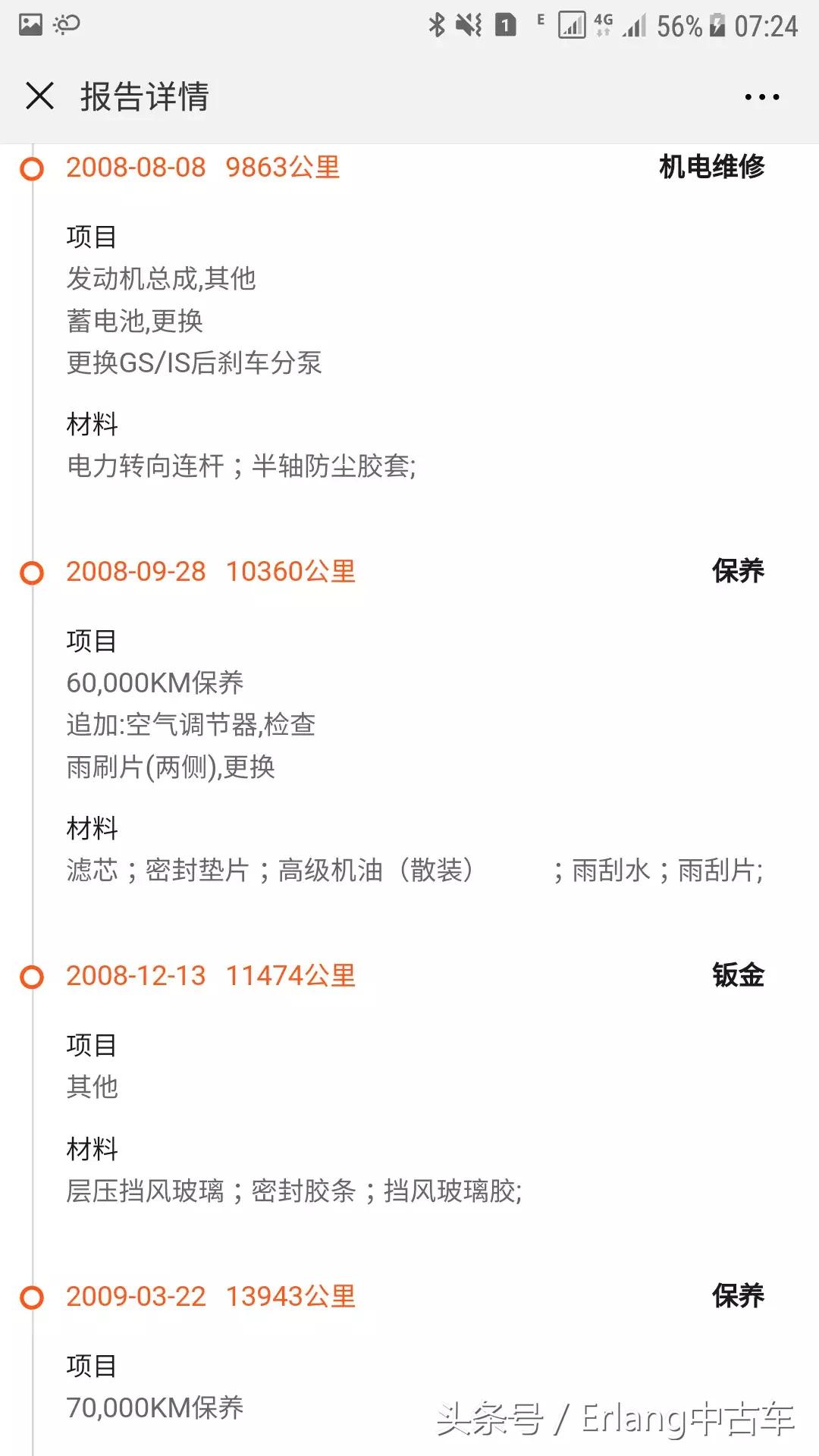Expand the 2009-03-22 maintenance record
Viewport: 819px width, 1456px height.
click(x=211, y=1297)
